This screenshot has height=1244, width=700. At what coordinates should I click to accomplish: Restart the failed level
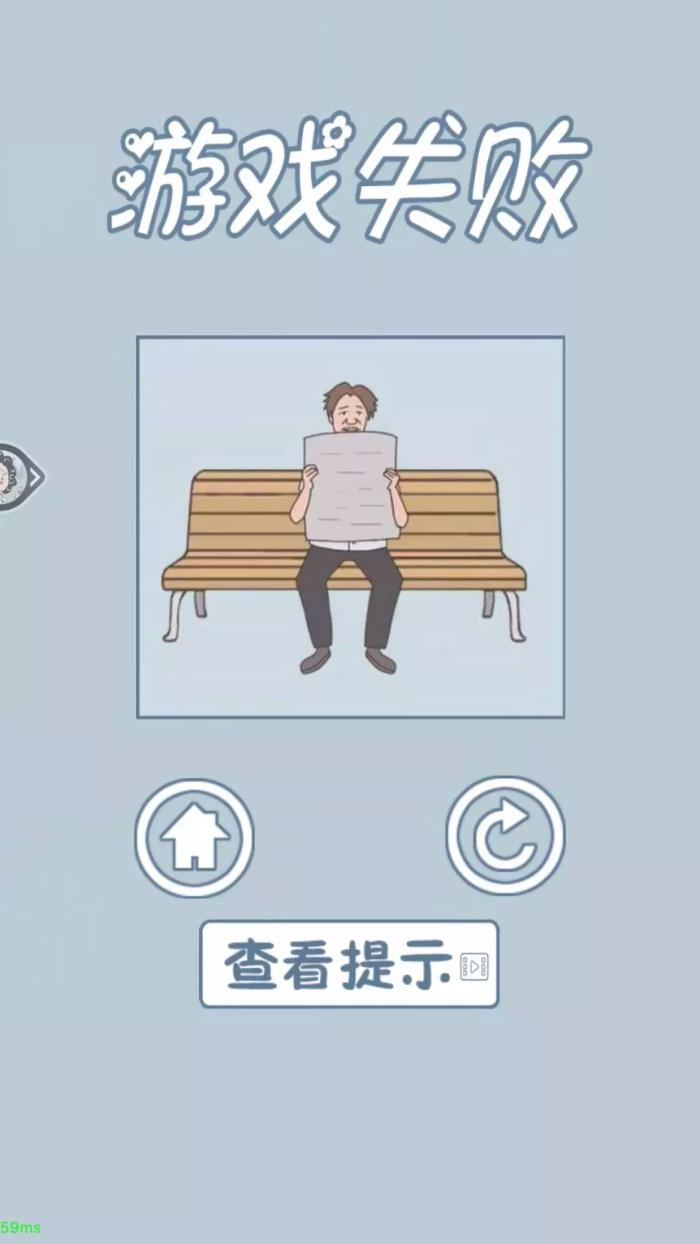(x=505, y=835)
